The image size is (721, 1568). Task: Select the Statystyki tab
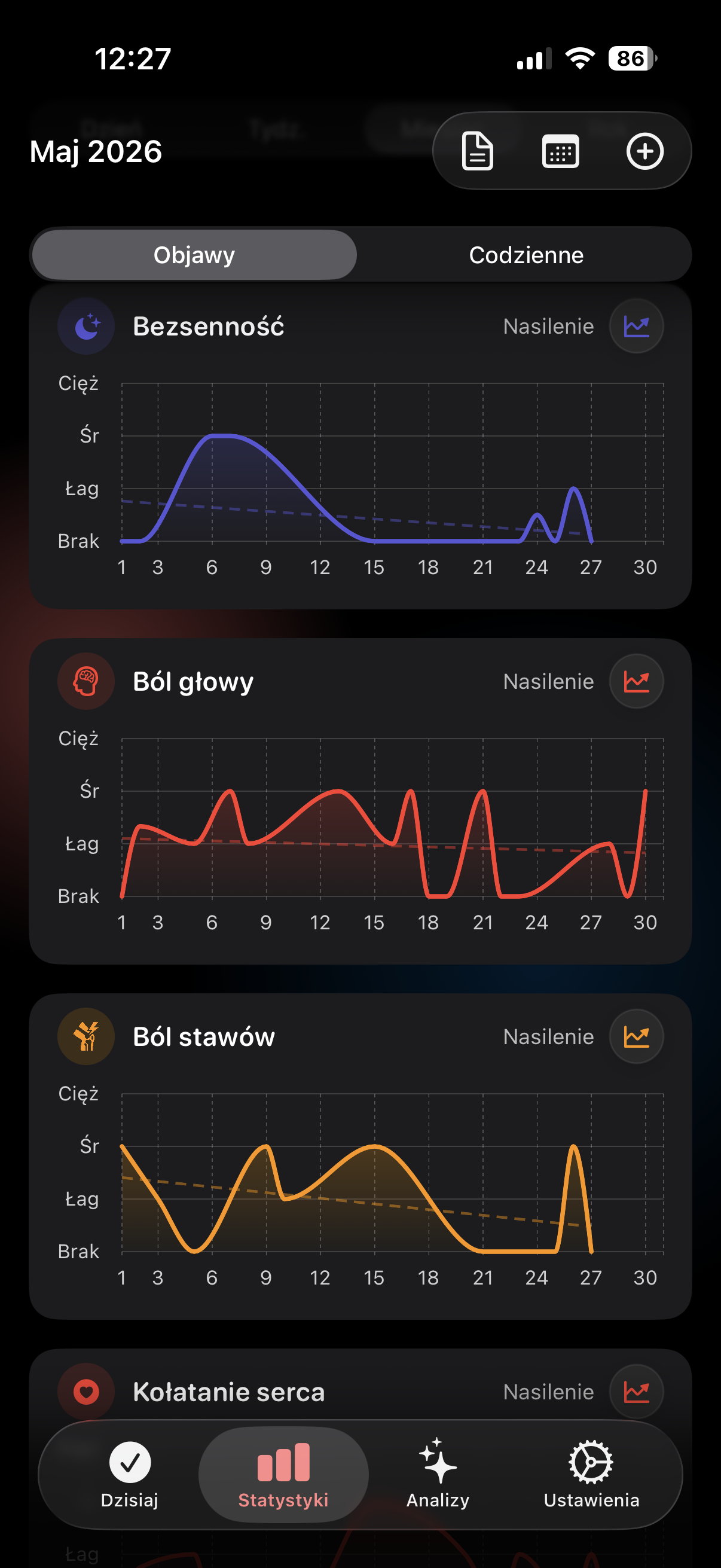[283, 1475]
